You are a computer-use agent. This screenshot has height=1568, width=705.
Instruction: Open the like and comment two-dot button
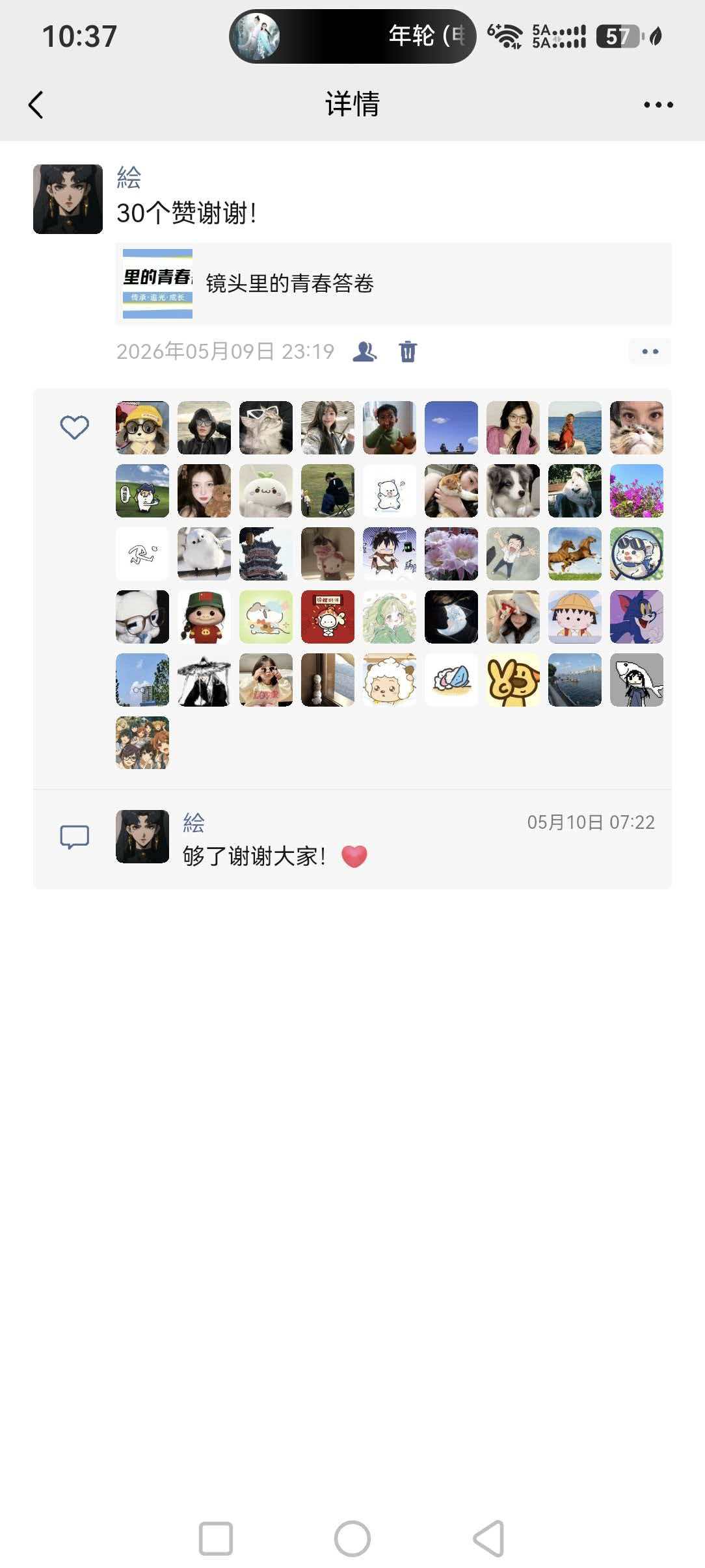coord(650,352)
